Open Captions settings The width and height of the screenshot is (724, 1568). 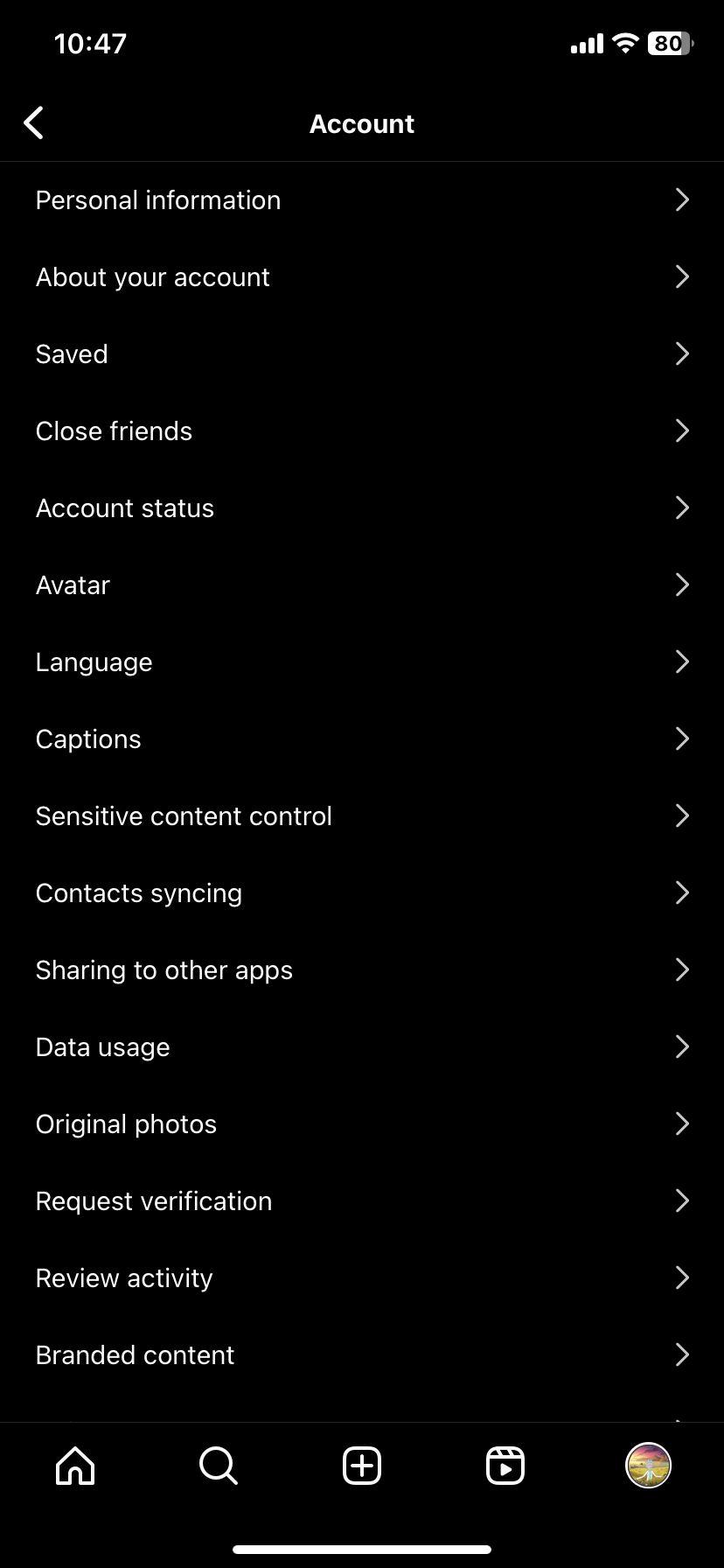point(362,739)
